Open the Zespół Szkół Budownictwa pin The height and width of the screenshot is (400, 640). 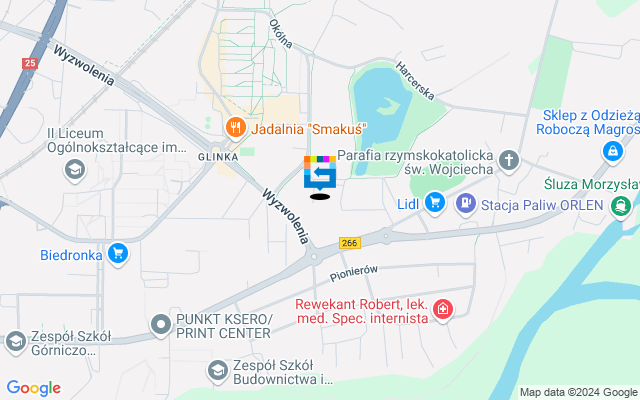click(x=216, y=371)
